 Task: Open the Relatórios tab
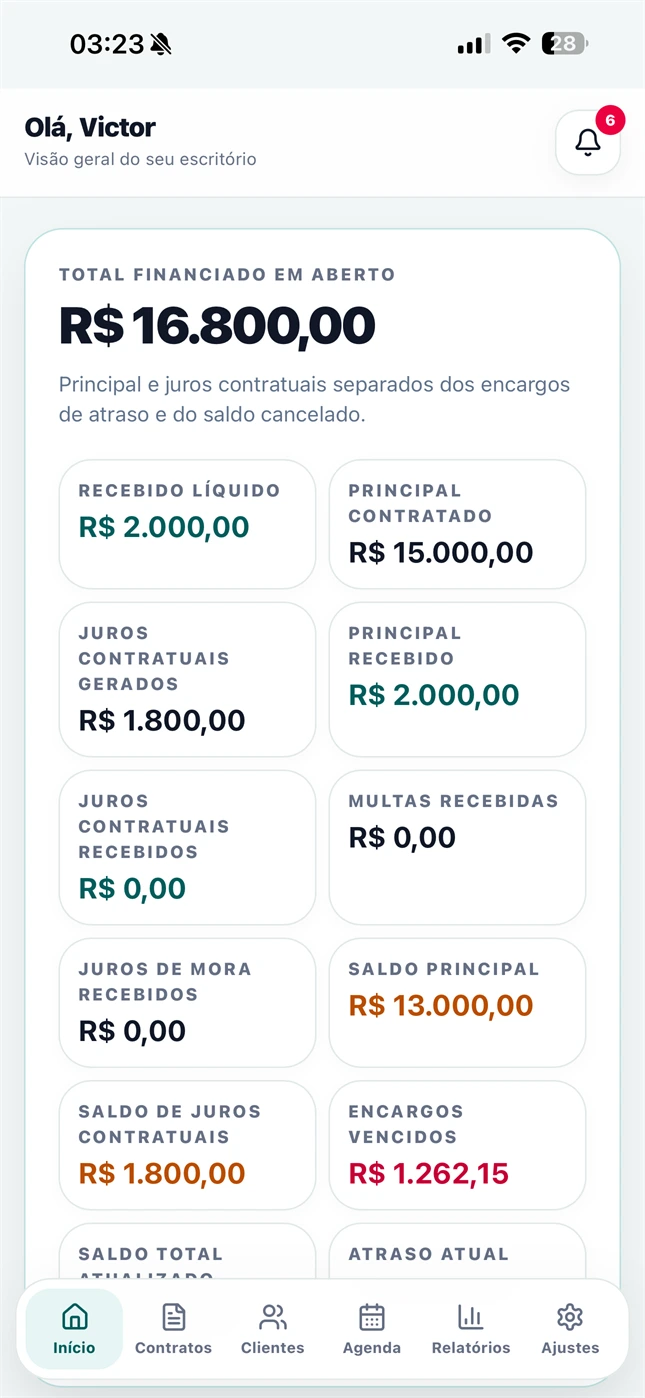(x=471, y=1329)
